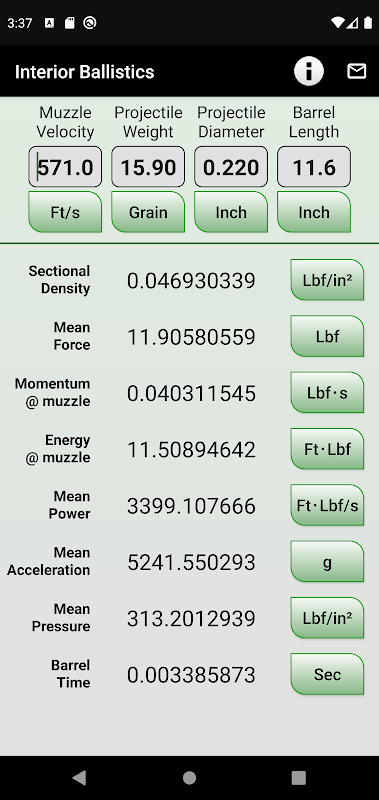Go back with the system back button
The height and width of the screenshot is (800, 379).
coord(80,778)
